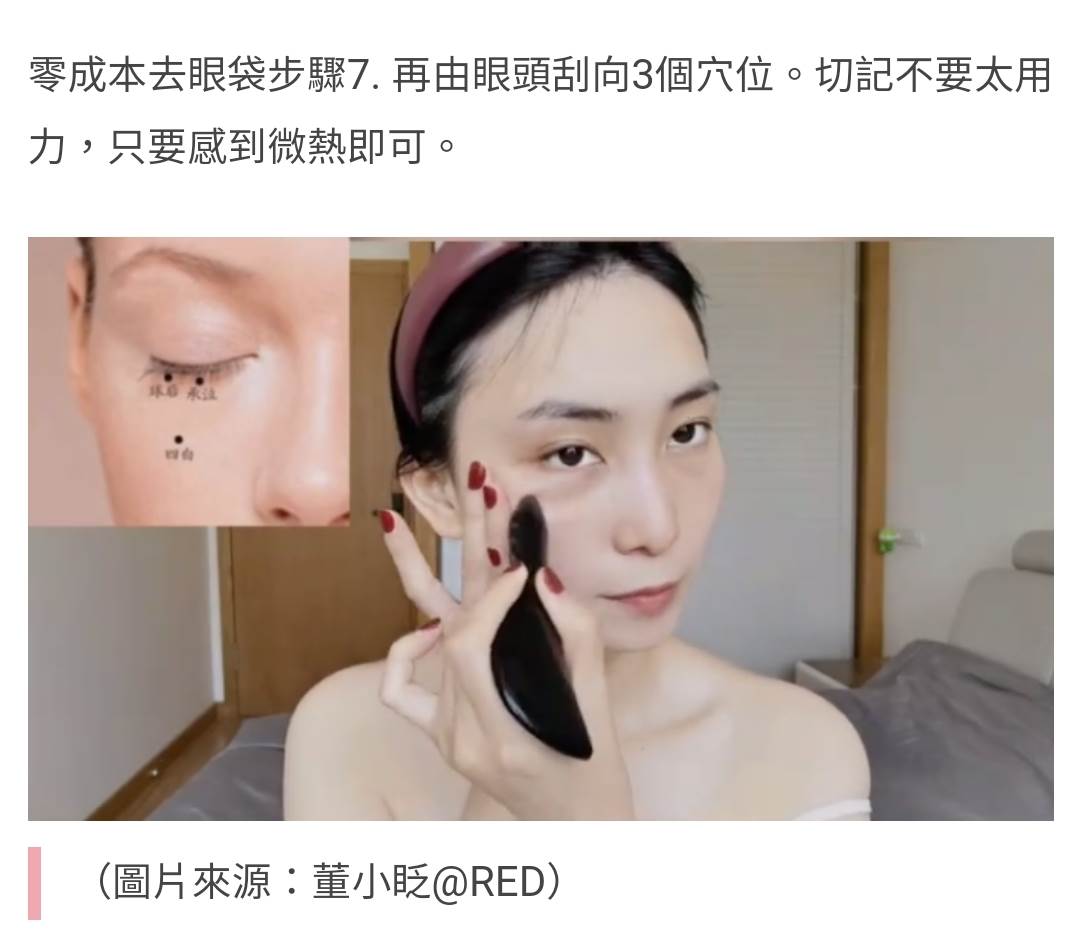Open the eye-bag massage step 7 image

(x=540, y=528)
